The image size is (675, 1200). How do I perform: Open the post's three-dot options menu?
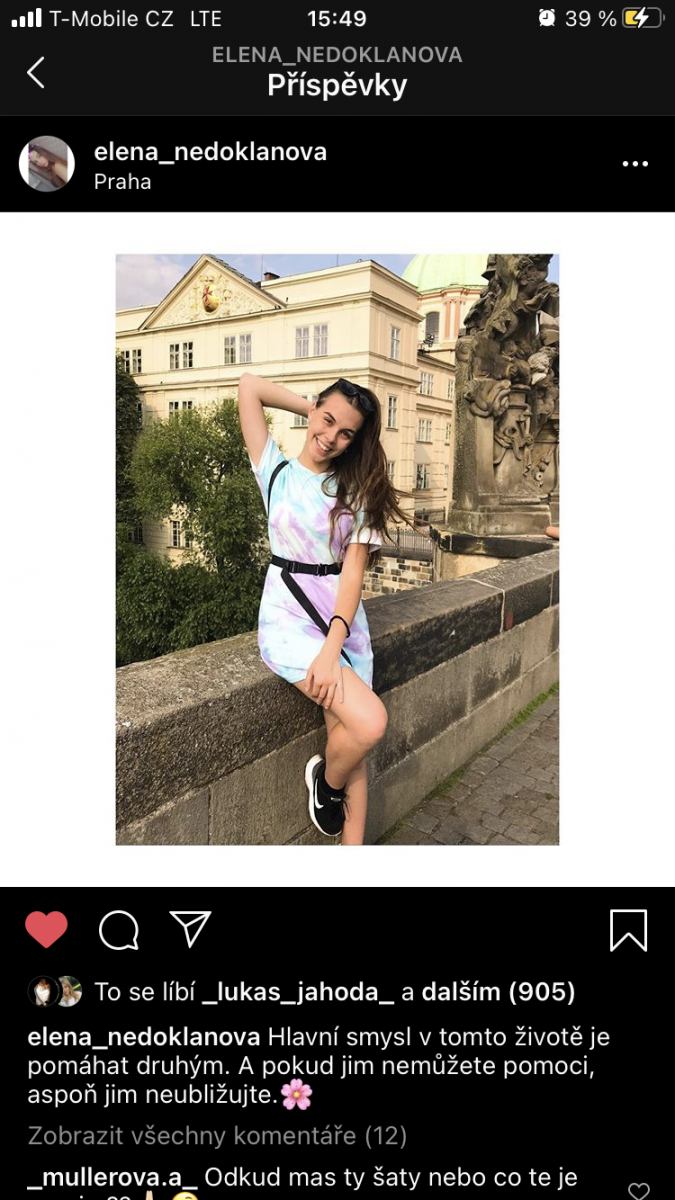pos(635,164)
